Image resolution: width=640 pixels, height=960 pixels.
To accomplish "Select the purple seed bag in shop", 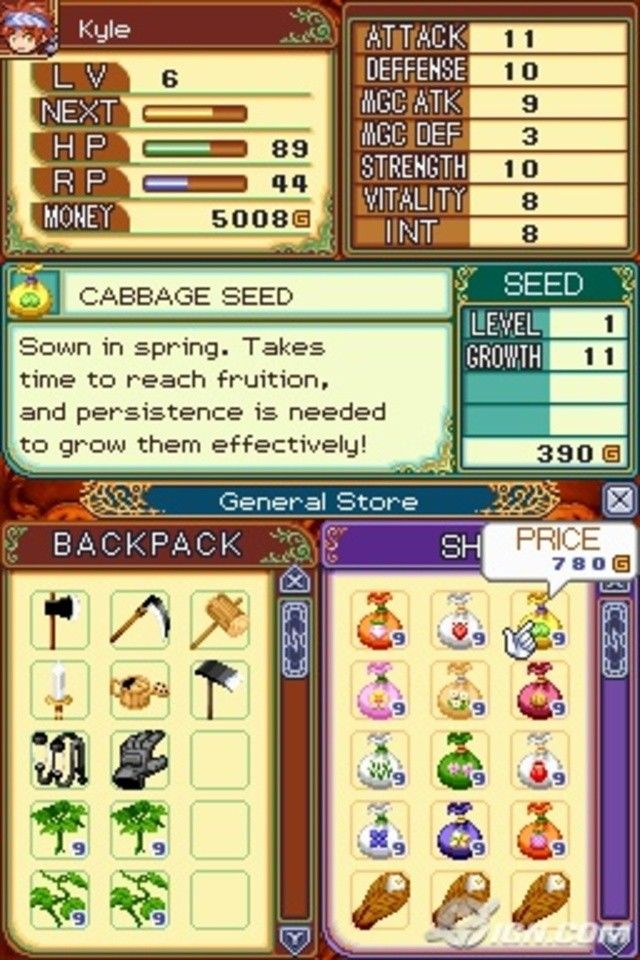I will pyautogui.click(x=460, y=830).
